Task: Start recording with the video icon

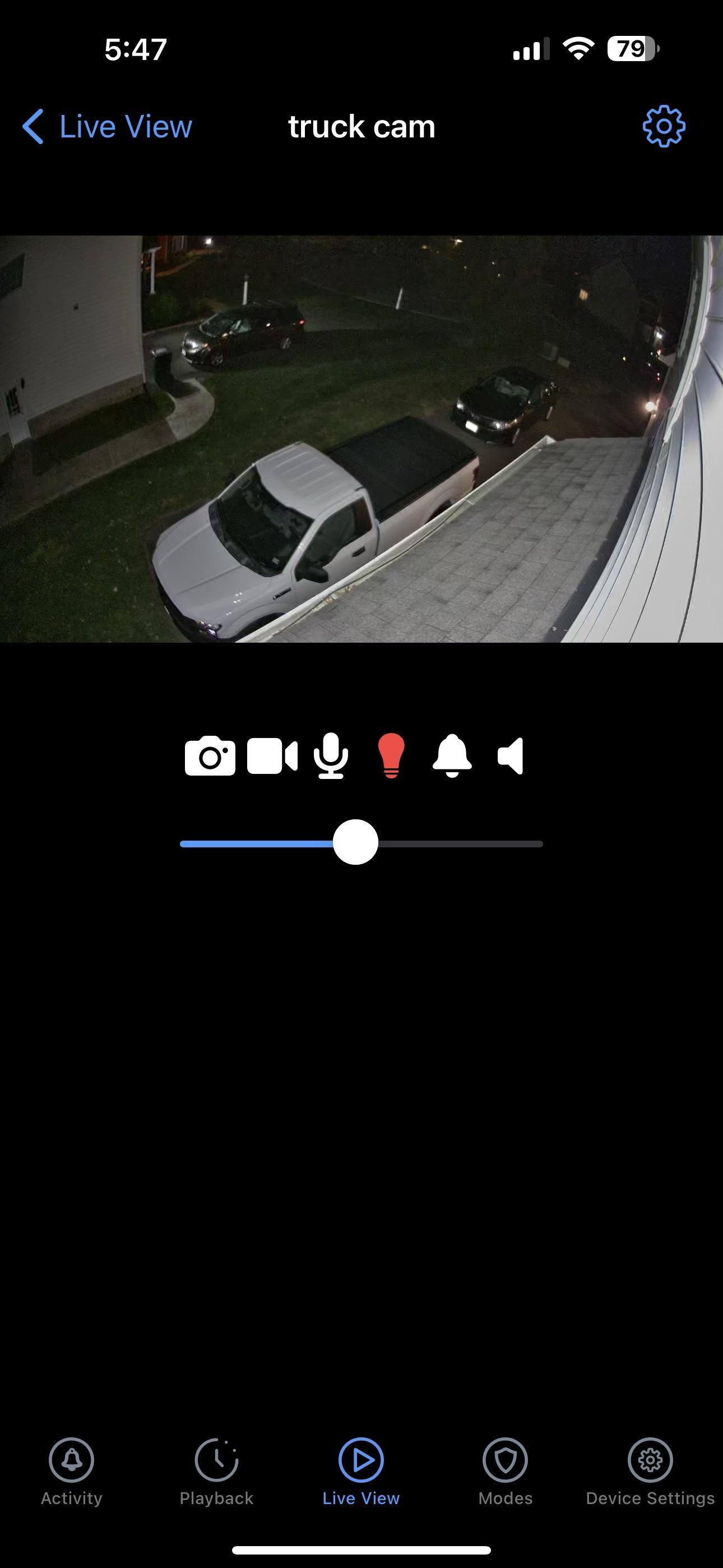Action: (x=272, y=756)
